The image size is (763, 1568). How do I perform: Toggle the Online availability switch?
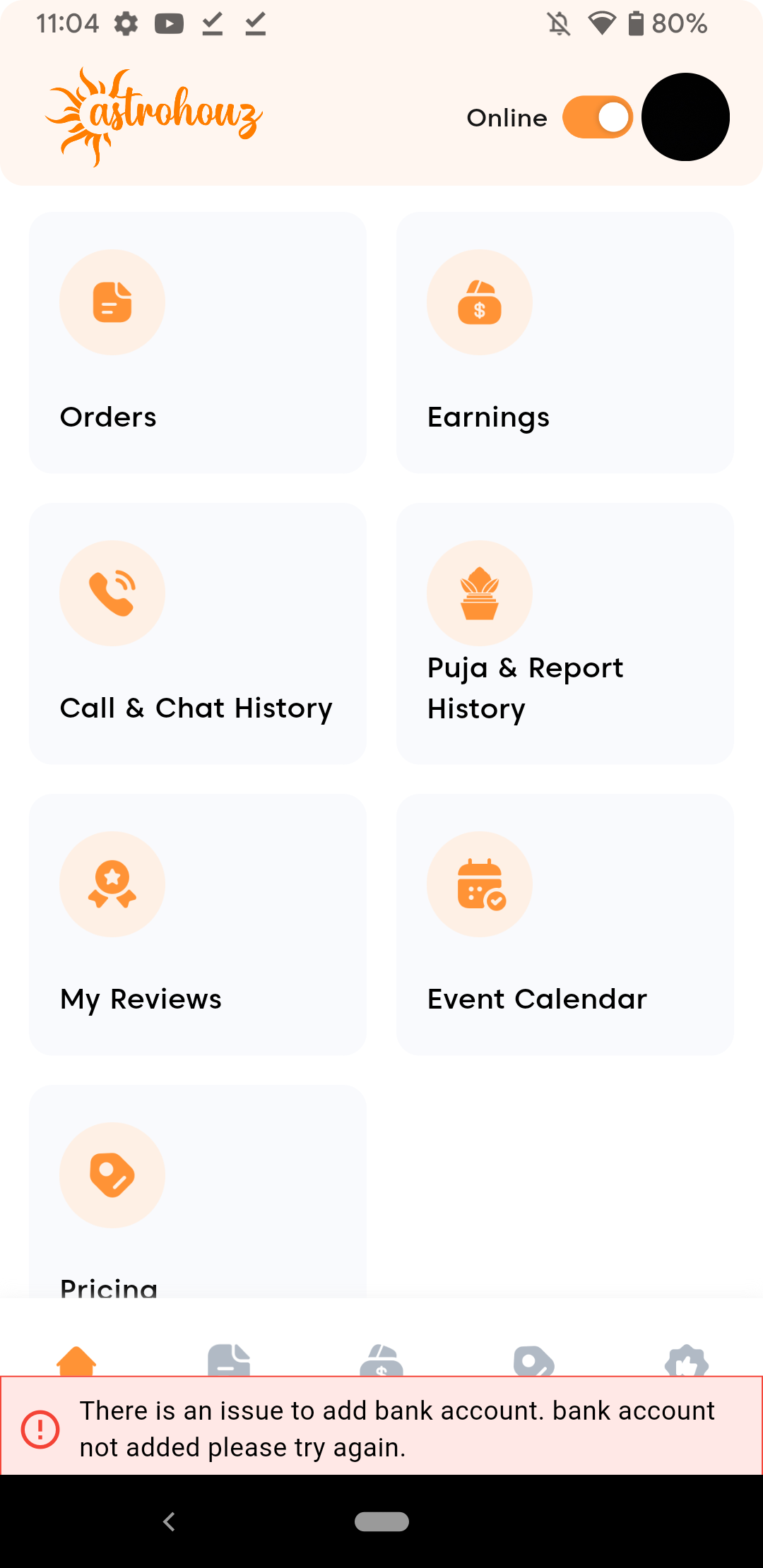[x=597, y=117]
